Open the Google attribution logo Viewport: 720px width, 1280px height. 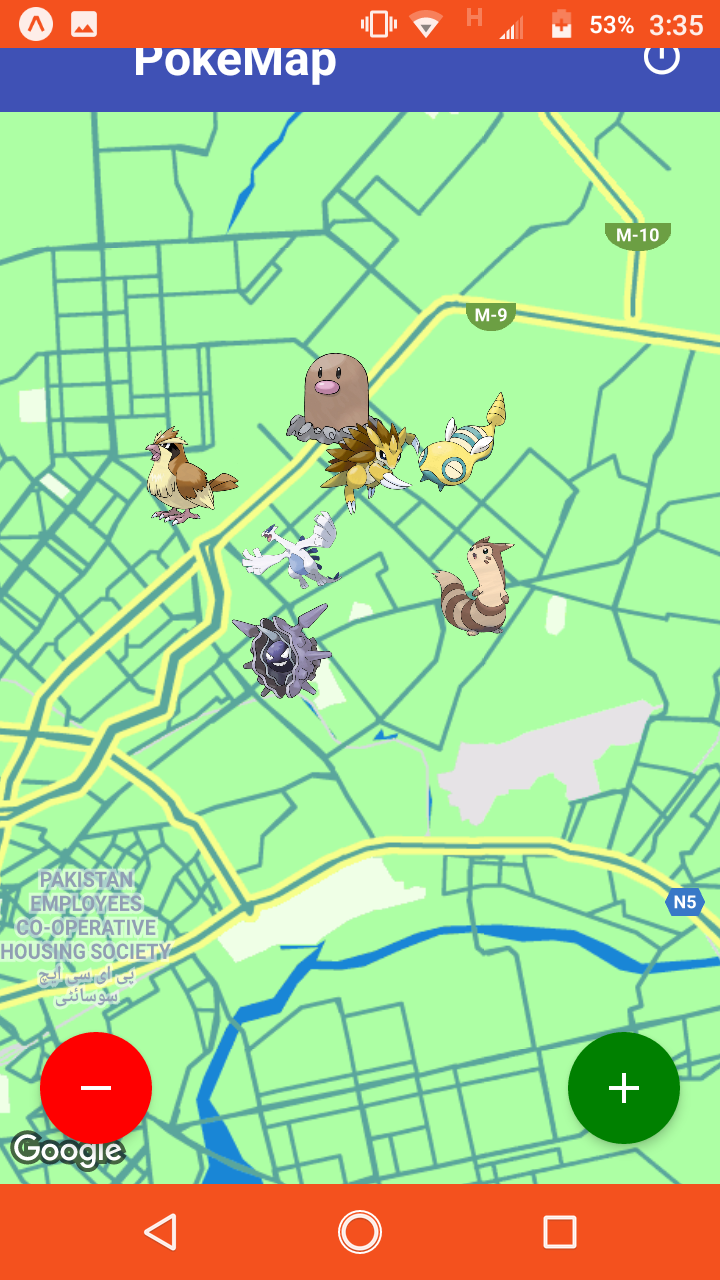70,1147
